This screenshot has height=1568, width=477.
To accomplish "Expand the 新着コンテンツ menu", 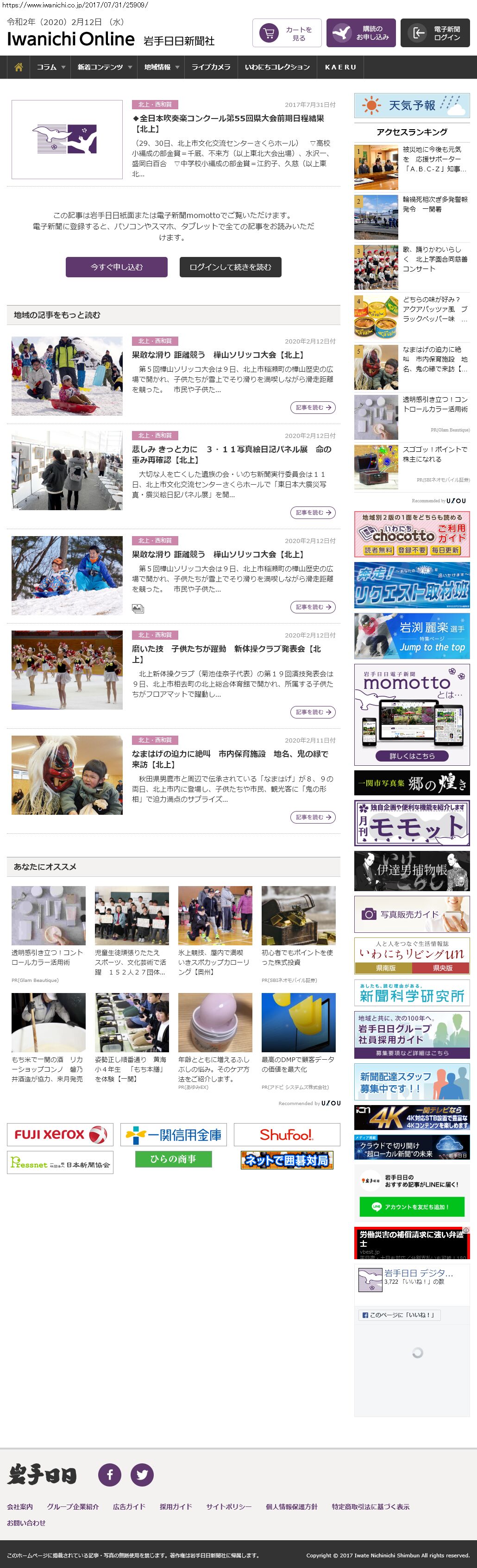I will 104,67.
